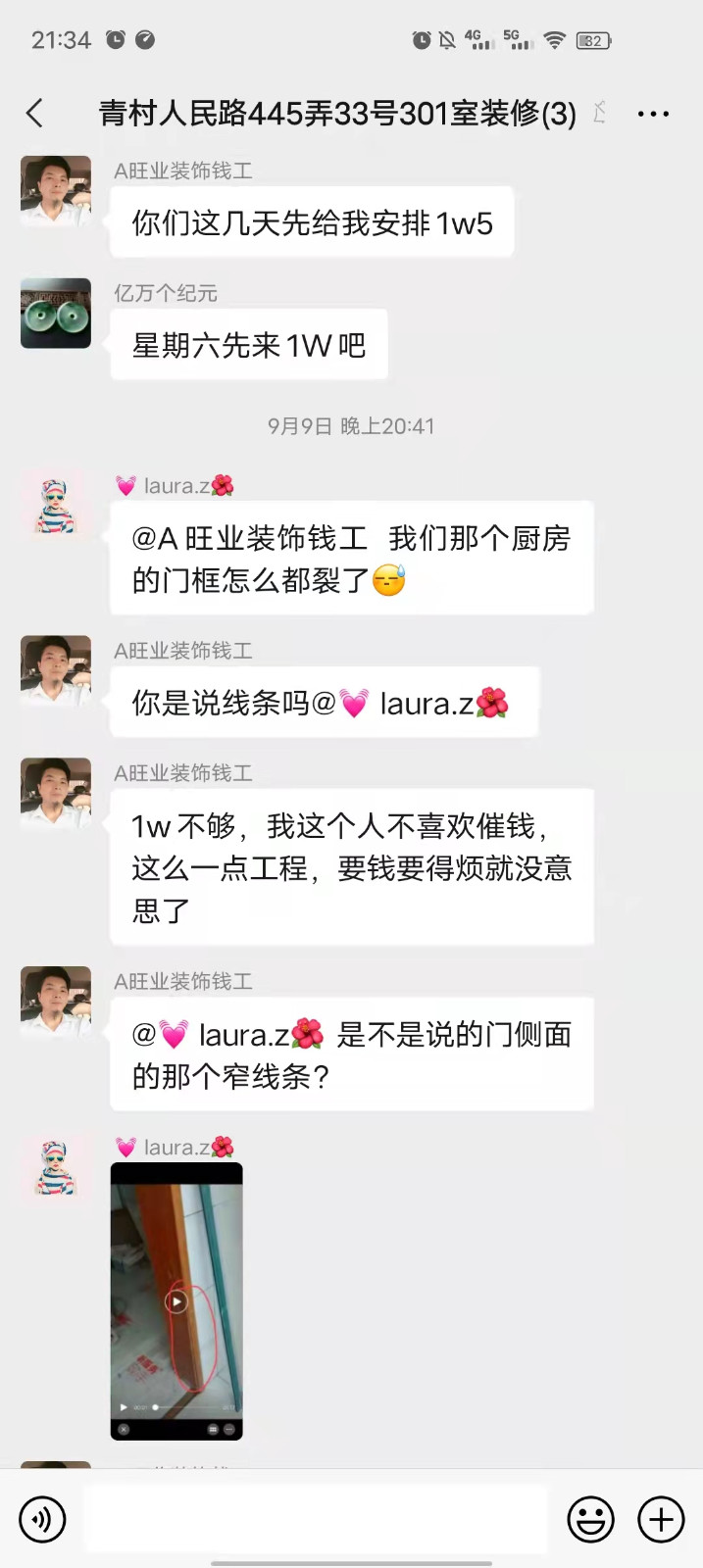
Task: Open the emoji sticker panel
Action: pyautogui.click(x=590, y=1519)
